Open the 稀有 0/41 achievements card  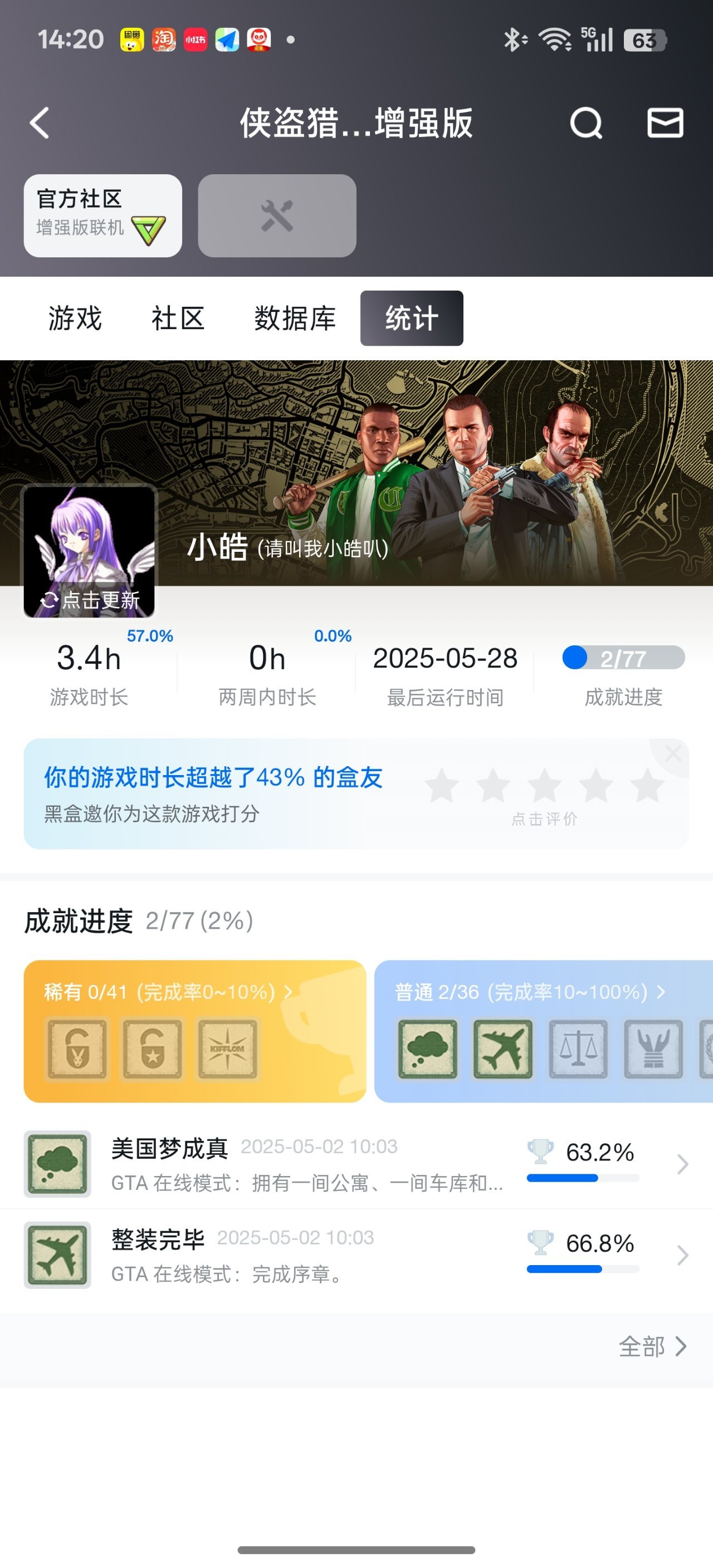coord(195,1031)
